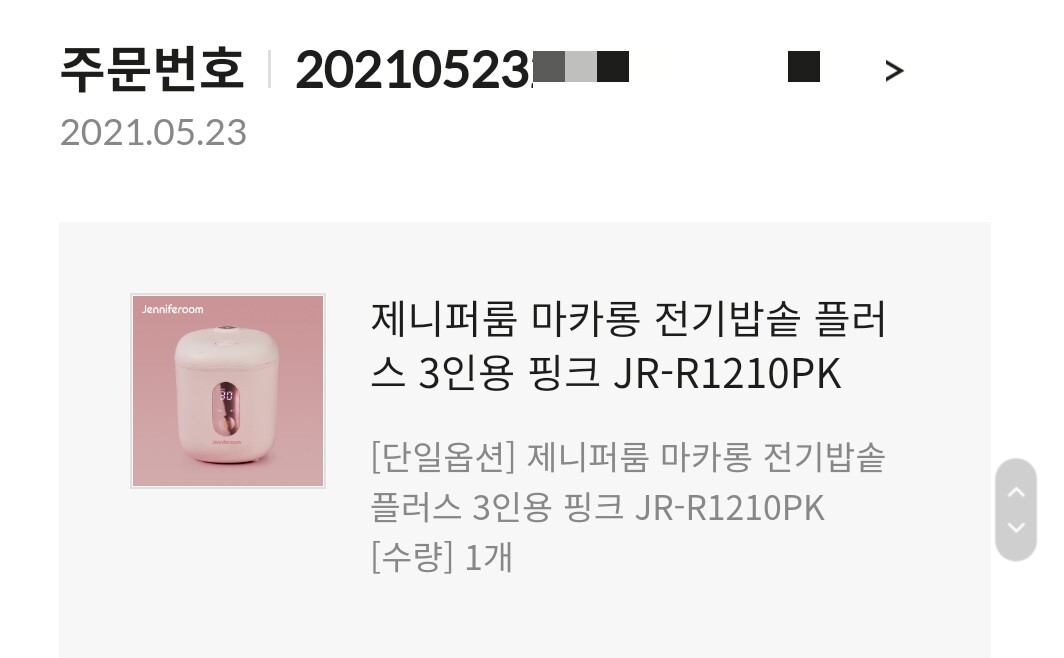Screen dimensions: 1064x658
Task: Tap the scroll up arrow button
Action: click(x=1016, y=490)
